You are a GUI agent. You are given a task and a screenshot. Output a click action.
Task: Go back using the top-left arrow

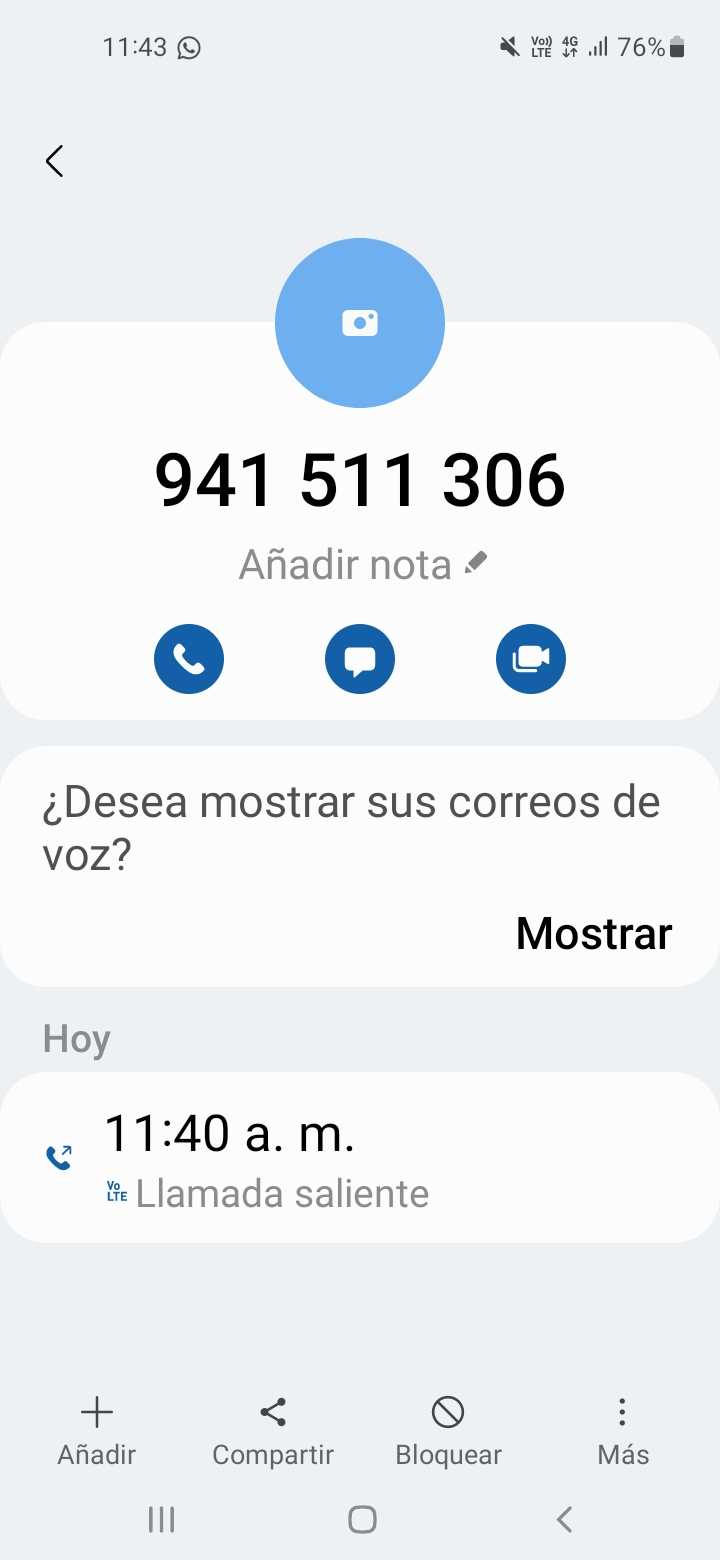coord(55,161)
